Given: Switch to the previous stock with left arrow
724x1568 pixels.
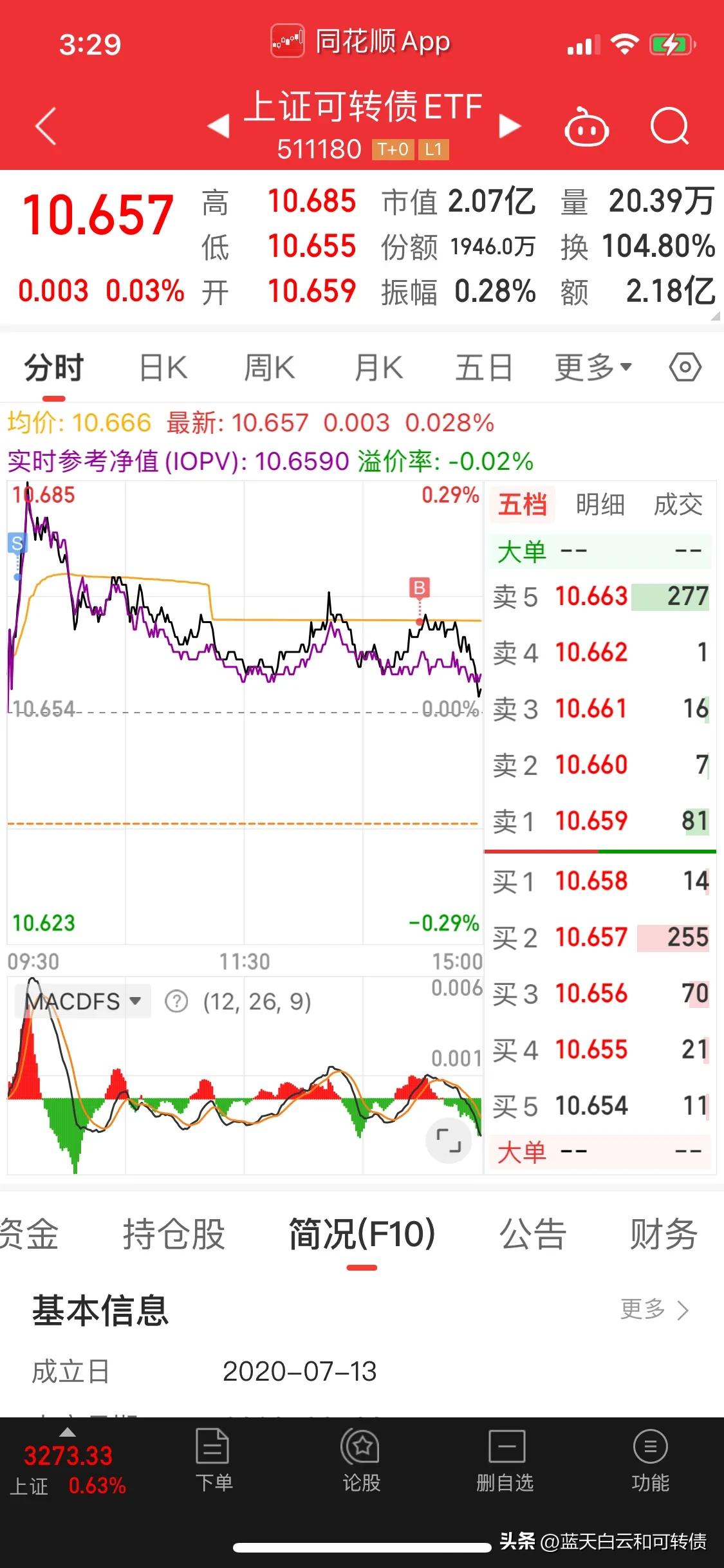Looking at the screenshot, I should pos(219,126).
